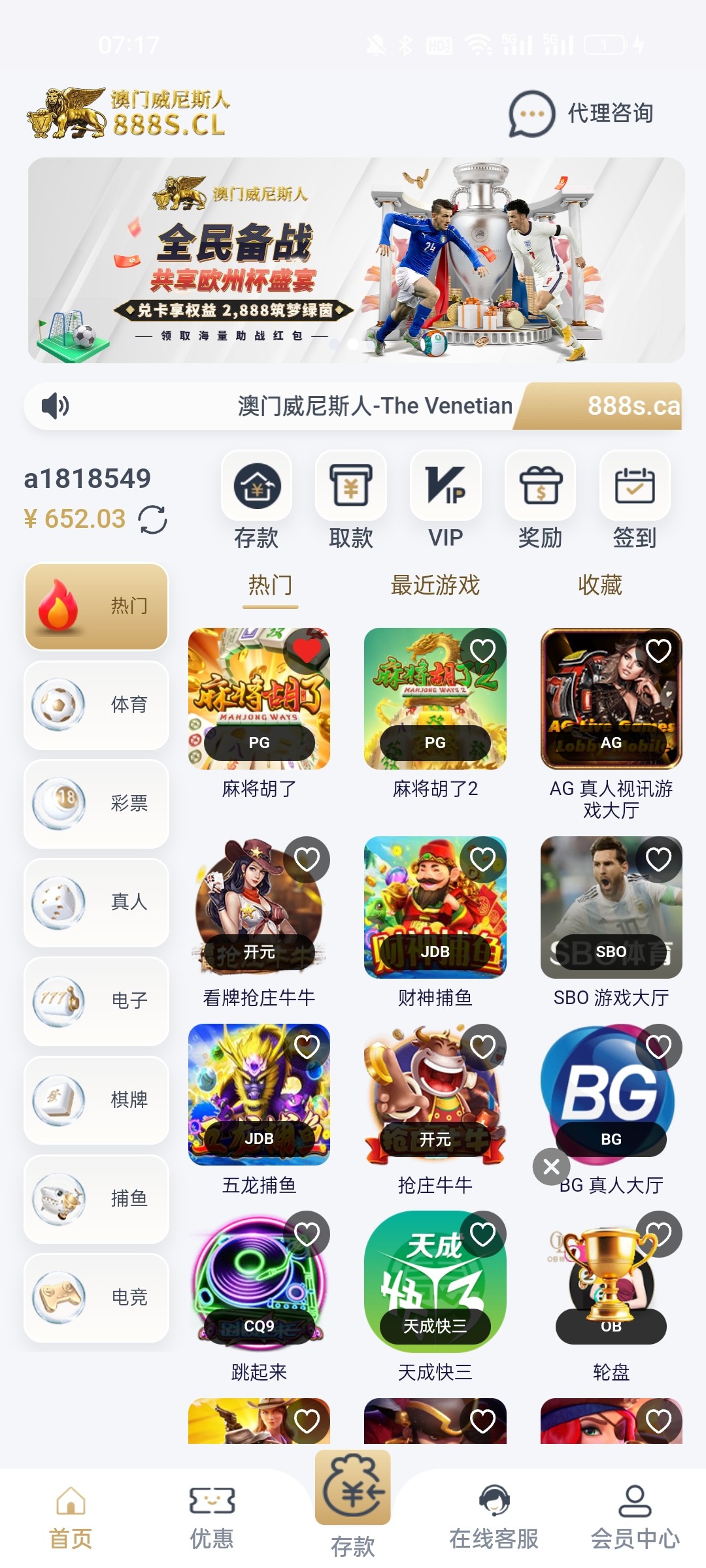Select the 电竞 esports category in sidebar

[95, 1298]
